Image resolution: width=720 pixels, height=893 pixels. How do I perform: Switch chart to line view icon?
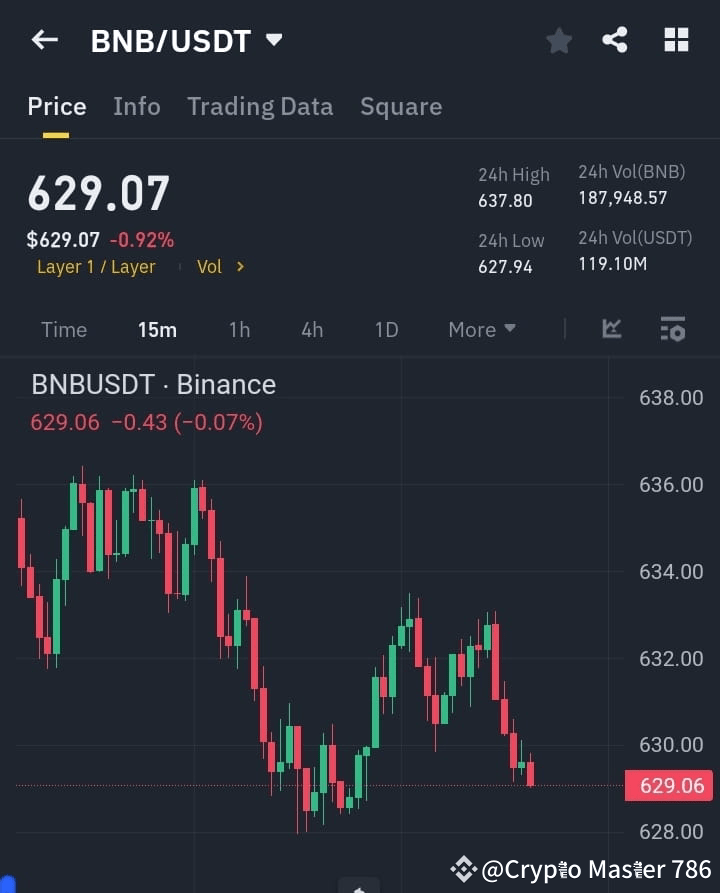pyautogui.click(x=610, y=329)
